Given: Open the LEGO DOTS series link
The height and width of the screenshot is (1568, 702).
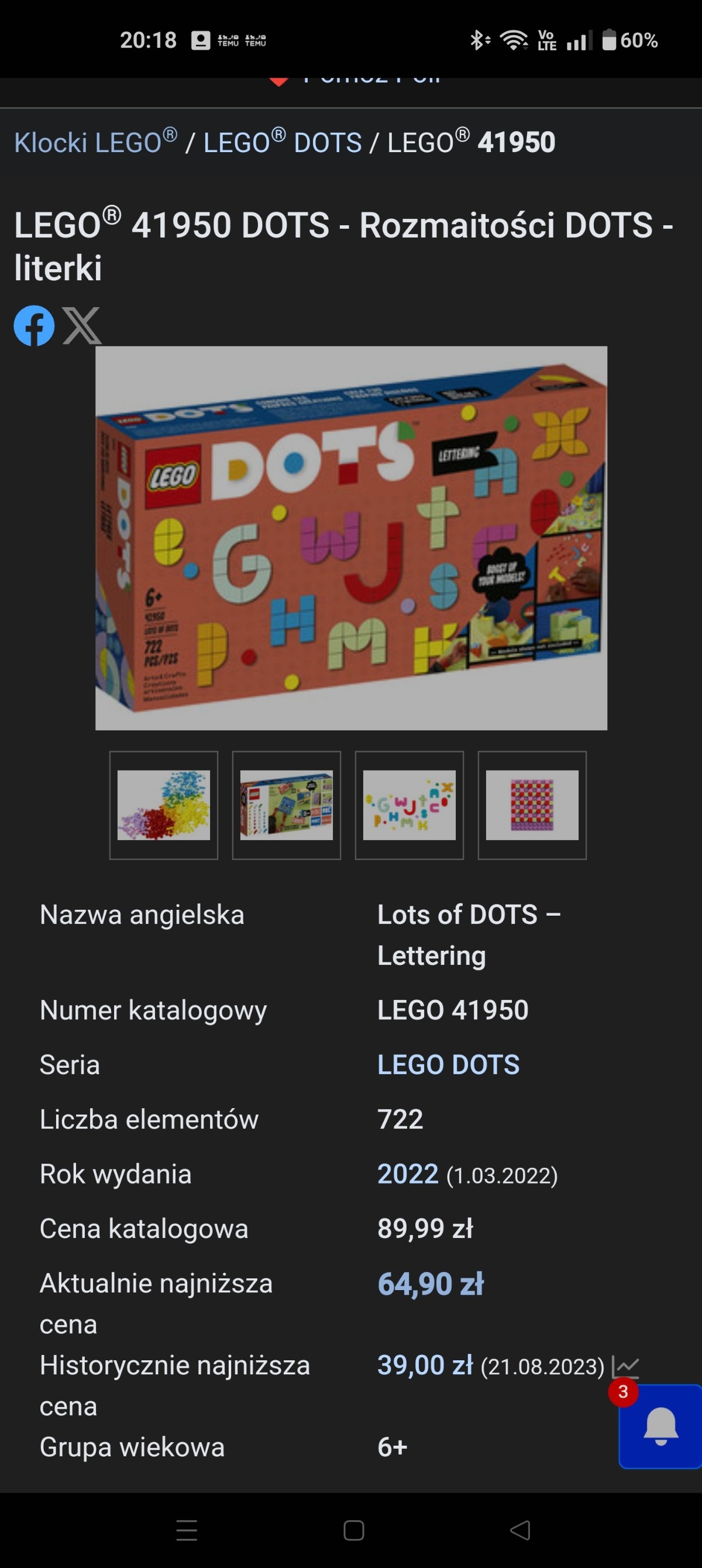Looking at the screenshot, I should pyautogui.click(x=448, y=1065).
